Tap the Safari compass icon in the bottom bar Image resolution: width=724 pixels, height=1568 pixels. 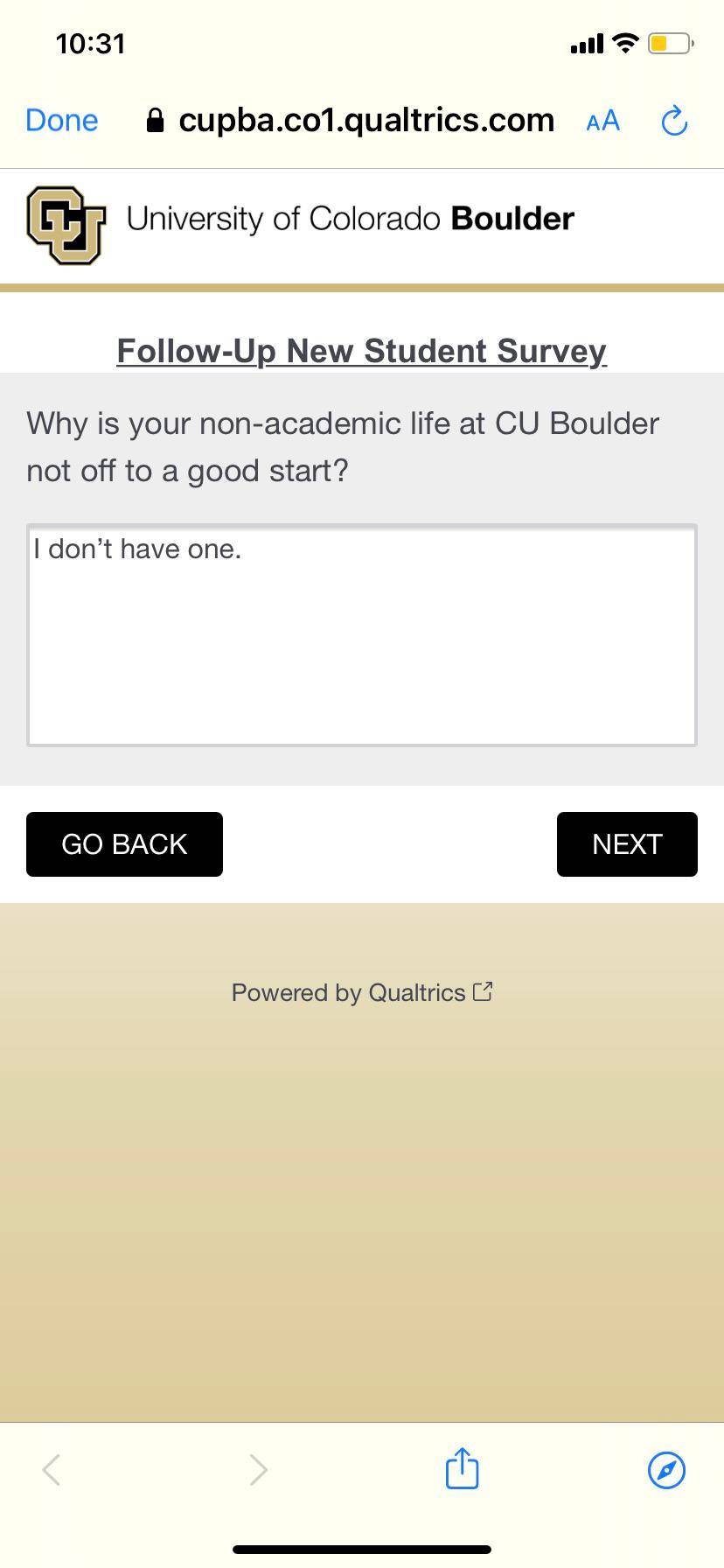pos(666,1469)
